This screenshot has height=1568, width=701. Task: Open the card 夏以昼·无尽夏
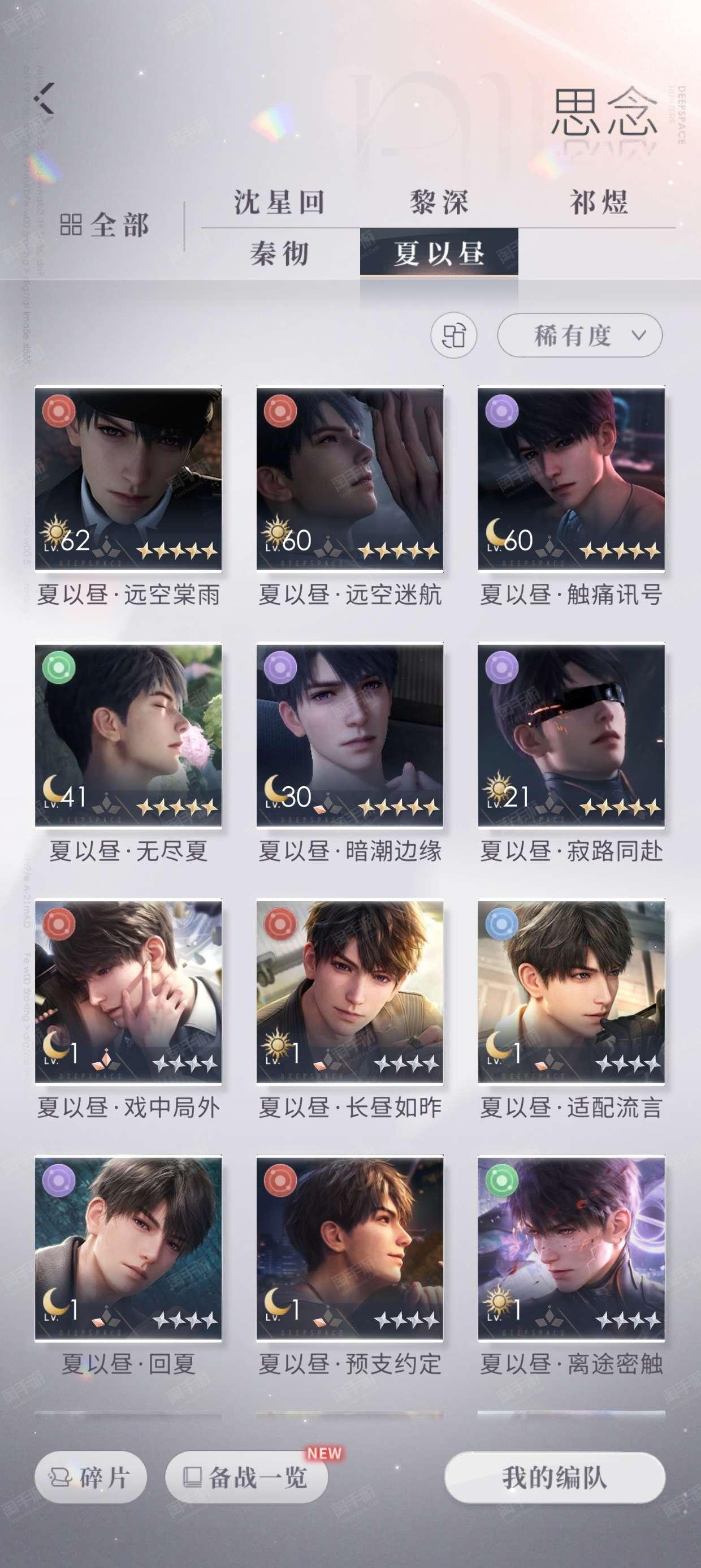point(128,735)
